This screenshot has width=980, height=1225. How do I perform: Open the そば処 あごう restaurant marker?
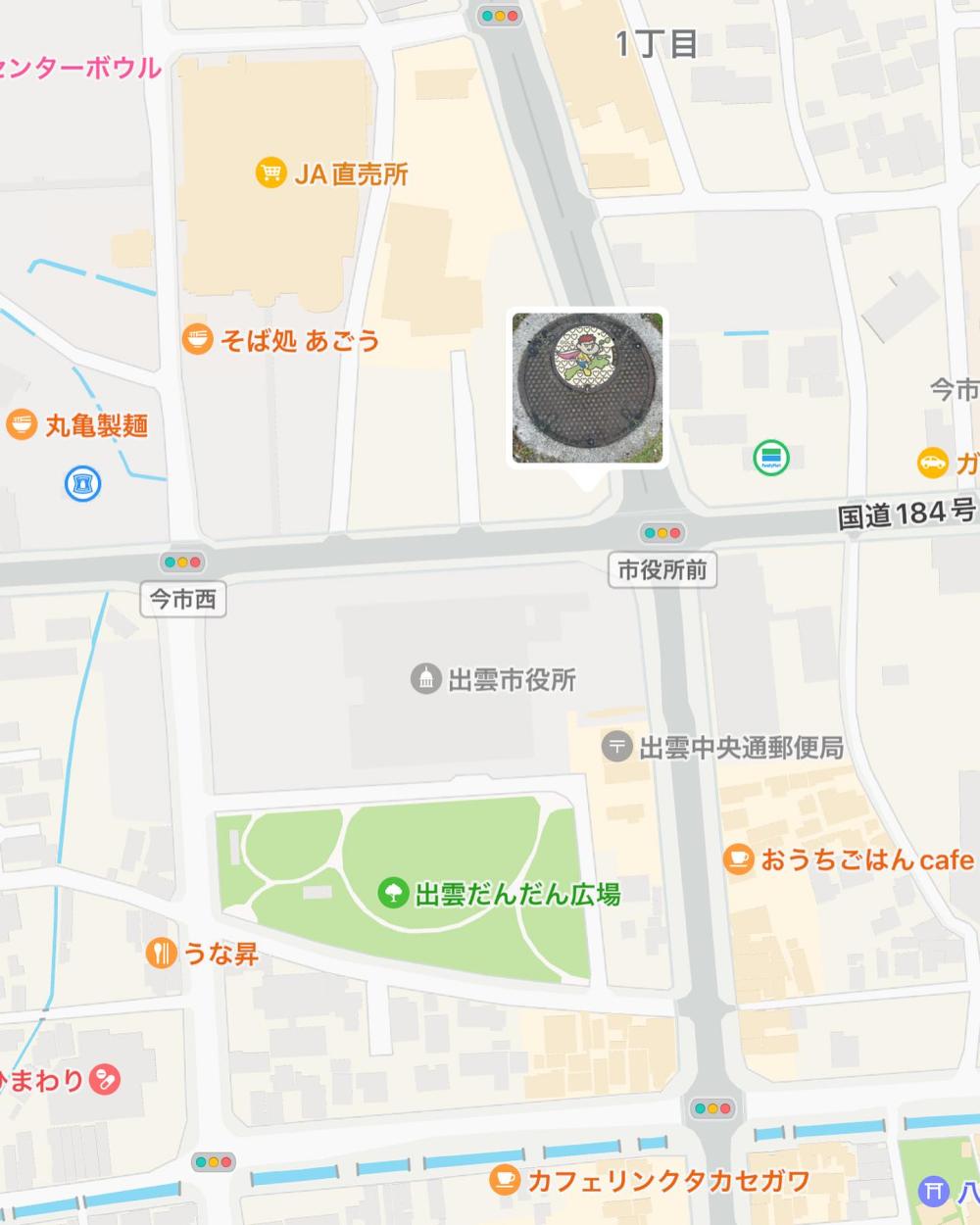(198, 339)
